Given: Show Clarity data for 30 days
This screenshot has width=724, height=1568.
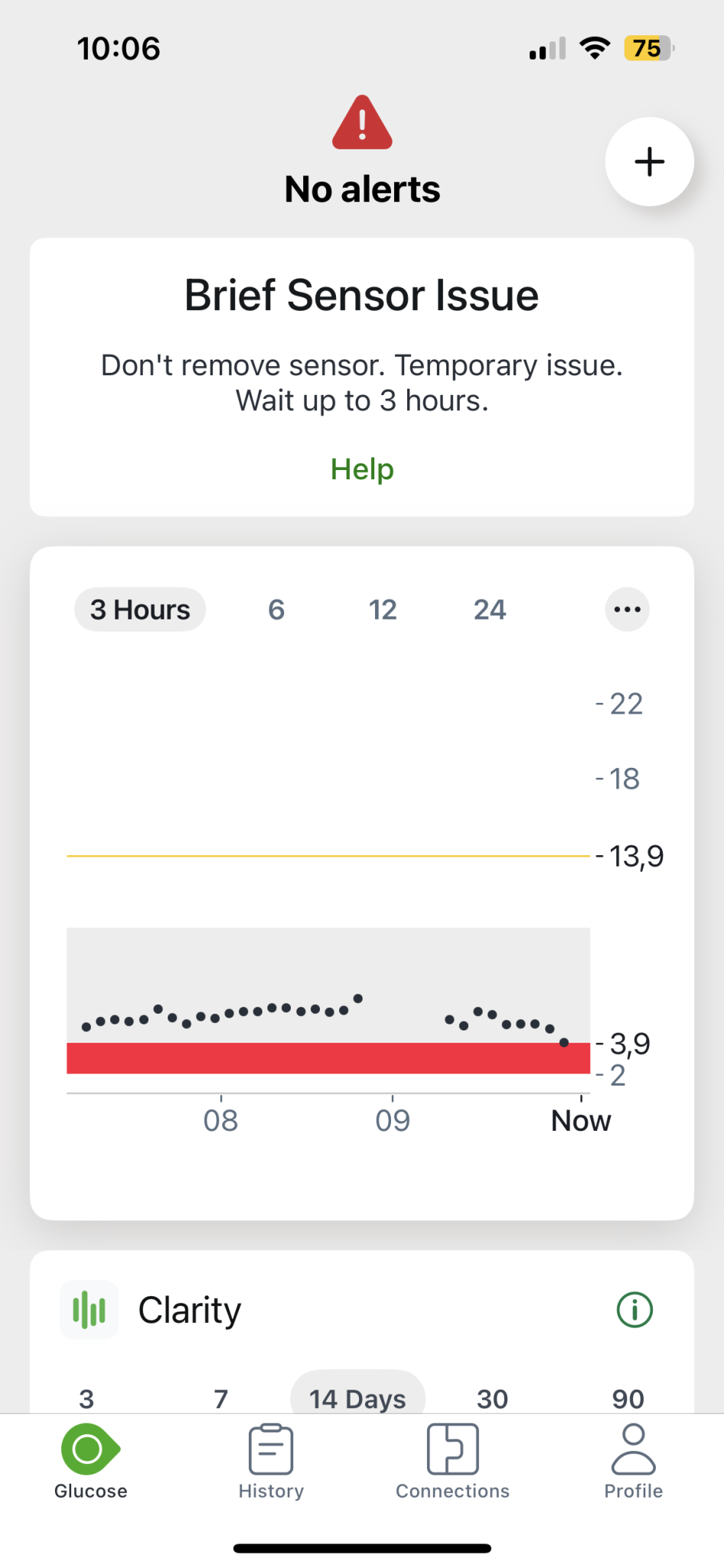Looking at the screenshot, I should pyautogui.click(x=492, y=1399).
